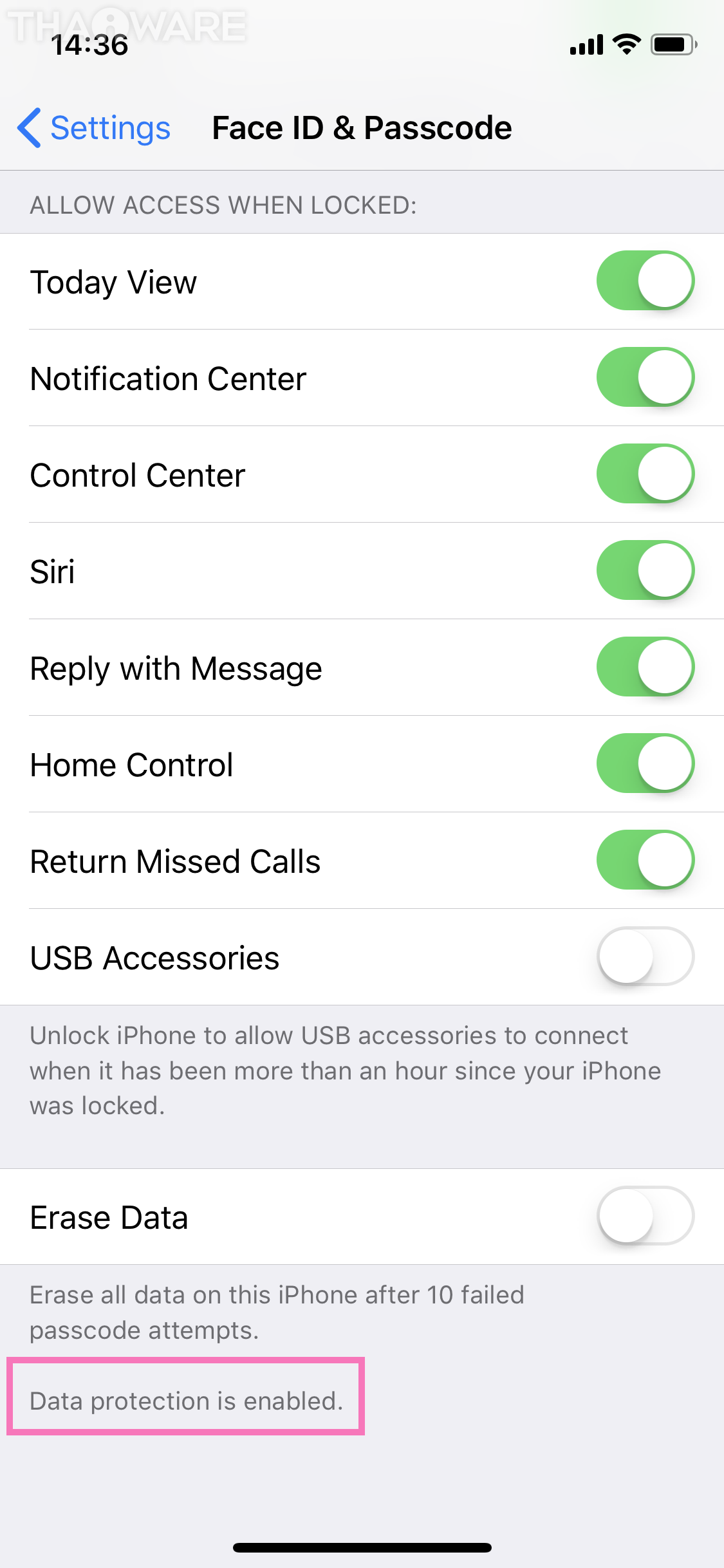Switch off Siri when locked
This screenshot has height=1568, width=724.
pos(645,570)
